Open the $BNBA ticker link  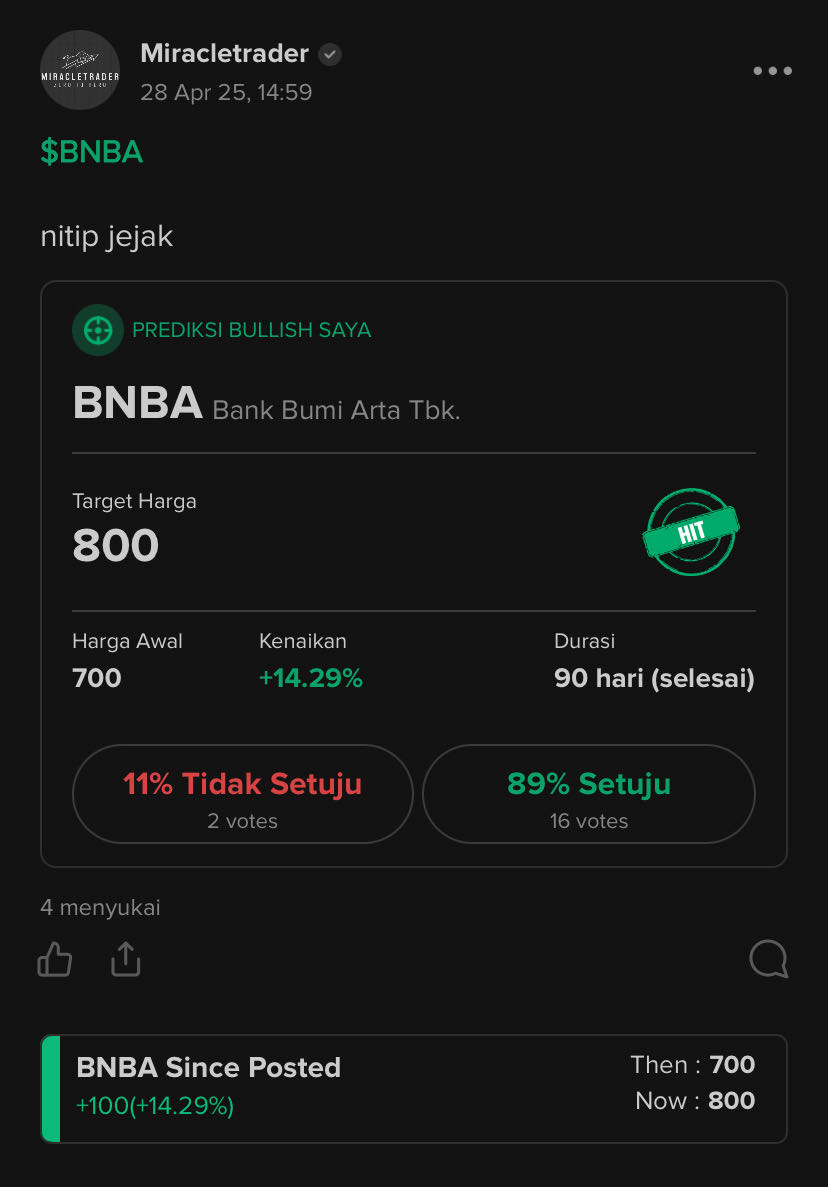pos(92,152)
